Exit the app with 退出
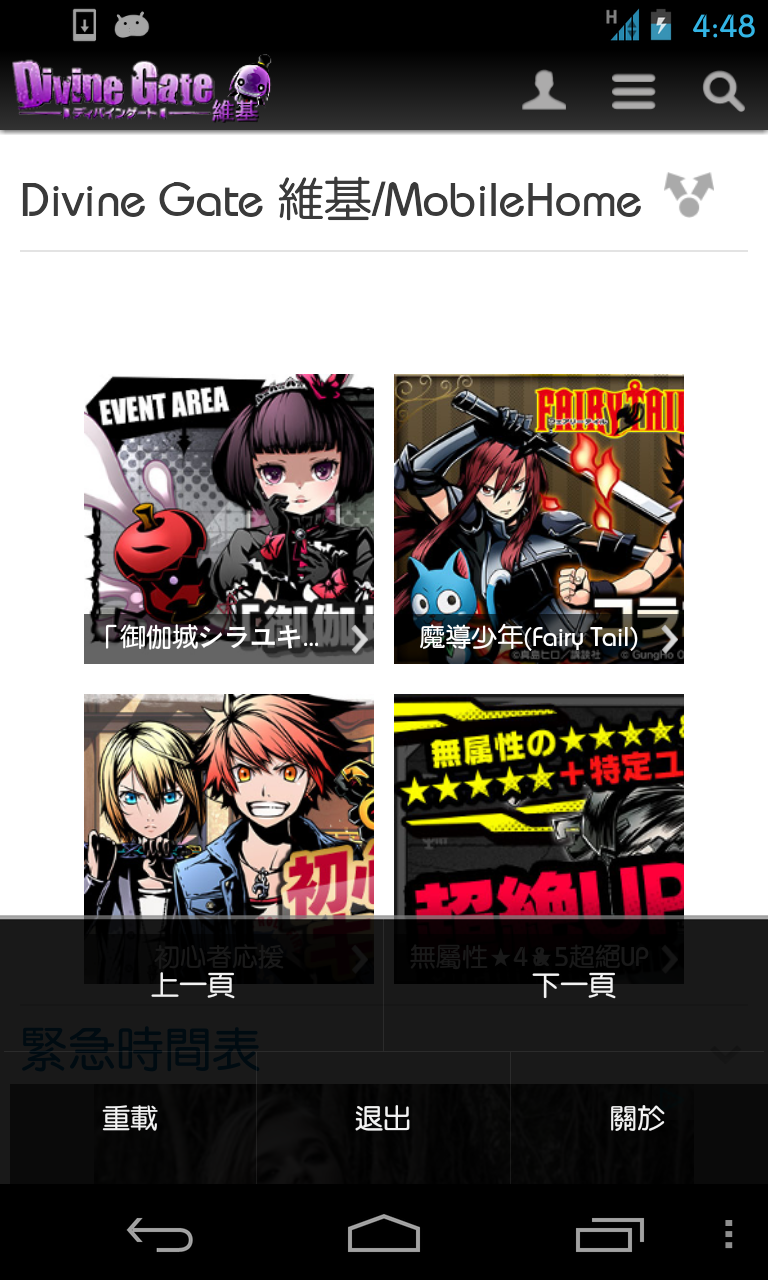This screenshot has width=768, height=1280. click(x=383, y=1118)
